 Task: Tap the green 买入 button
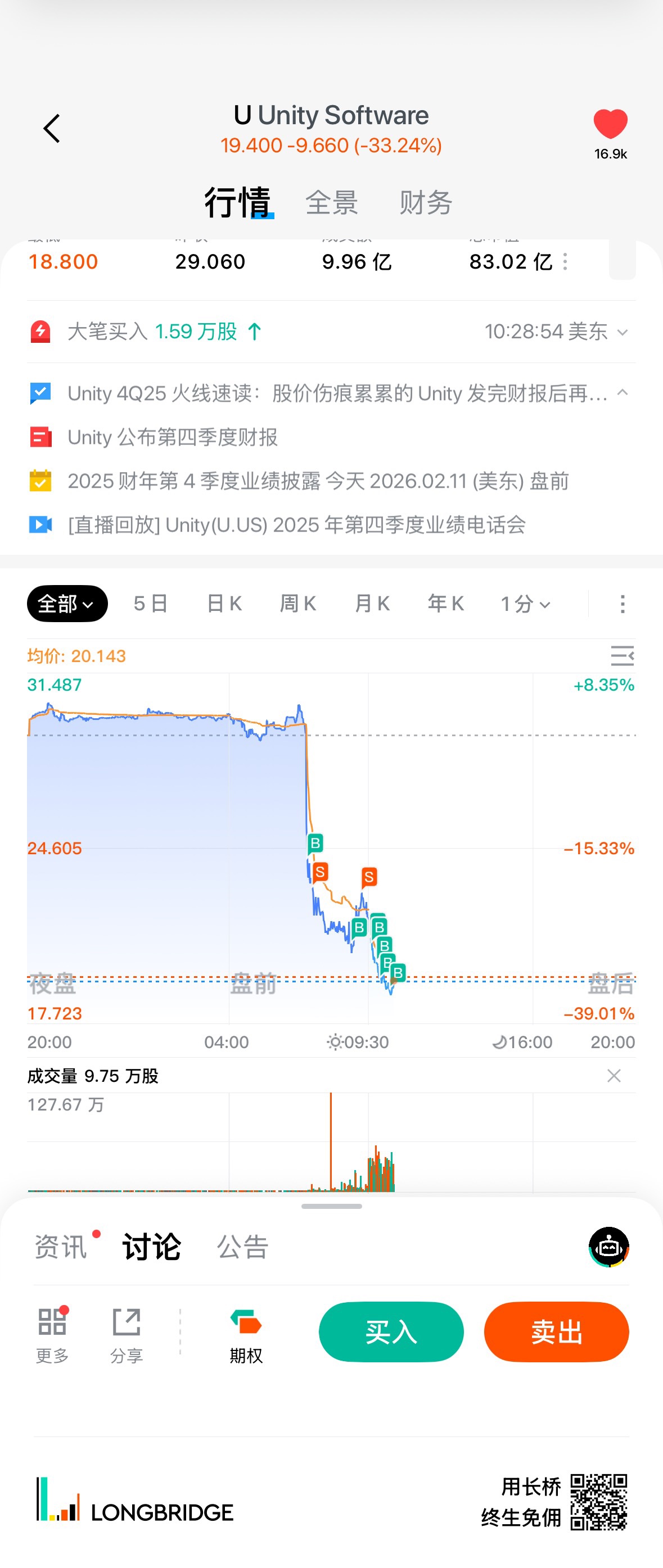391,1332
